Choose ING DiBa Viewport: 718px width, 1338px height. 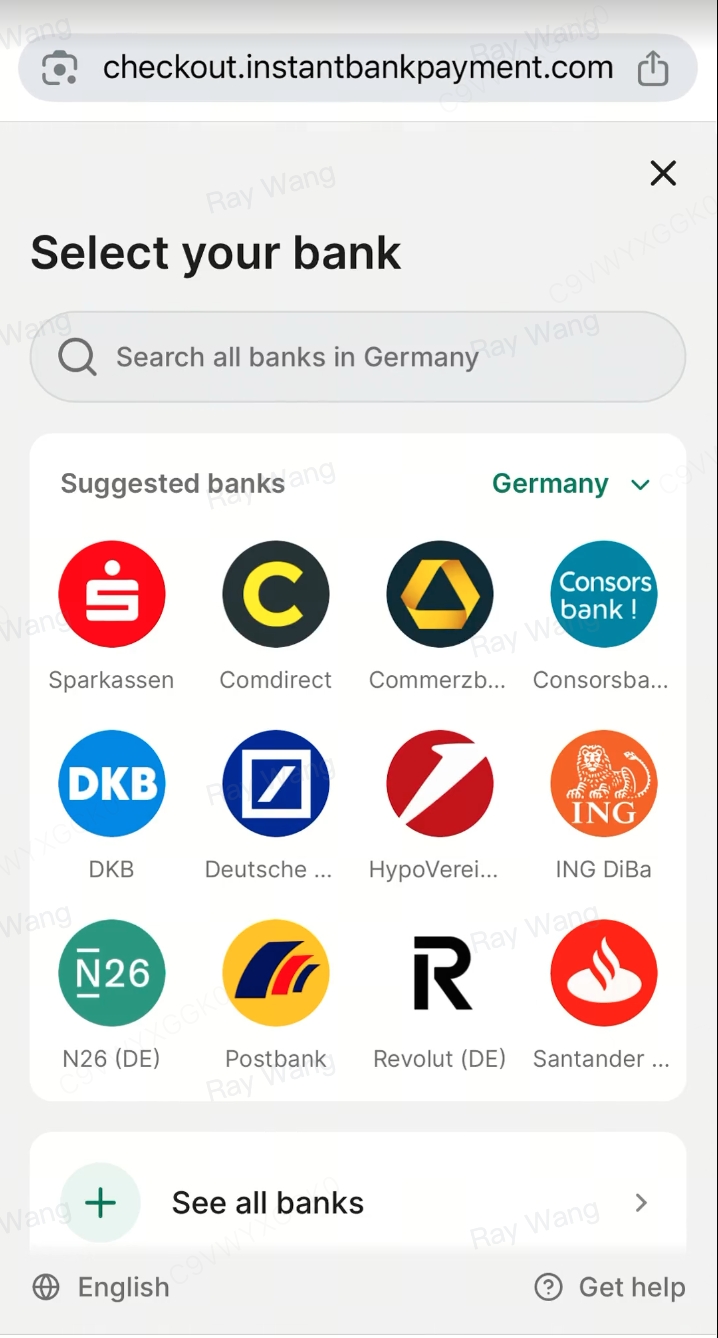[x=603, y=784]
